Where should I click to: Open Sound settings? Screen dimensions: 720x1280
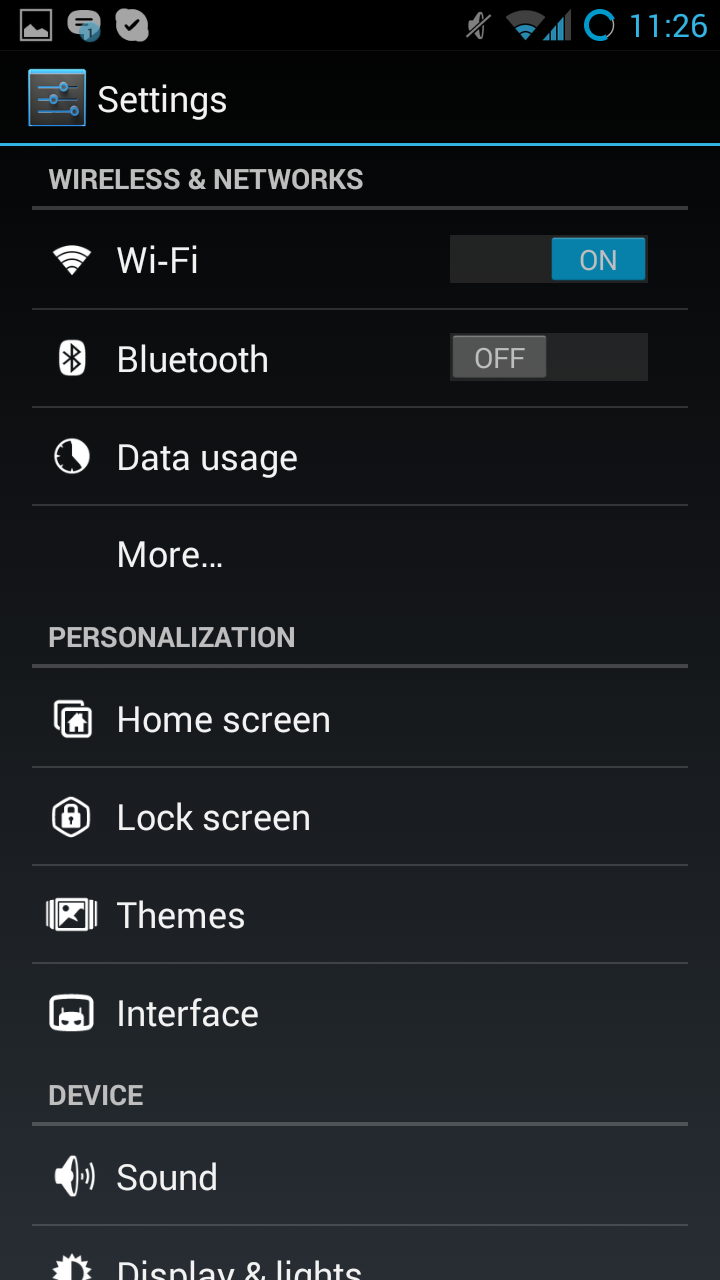(360, 1177)
